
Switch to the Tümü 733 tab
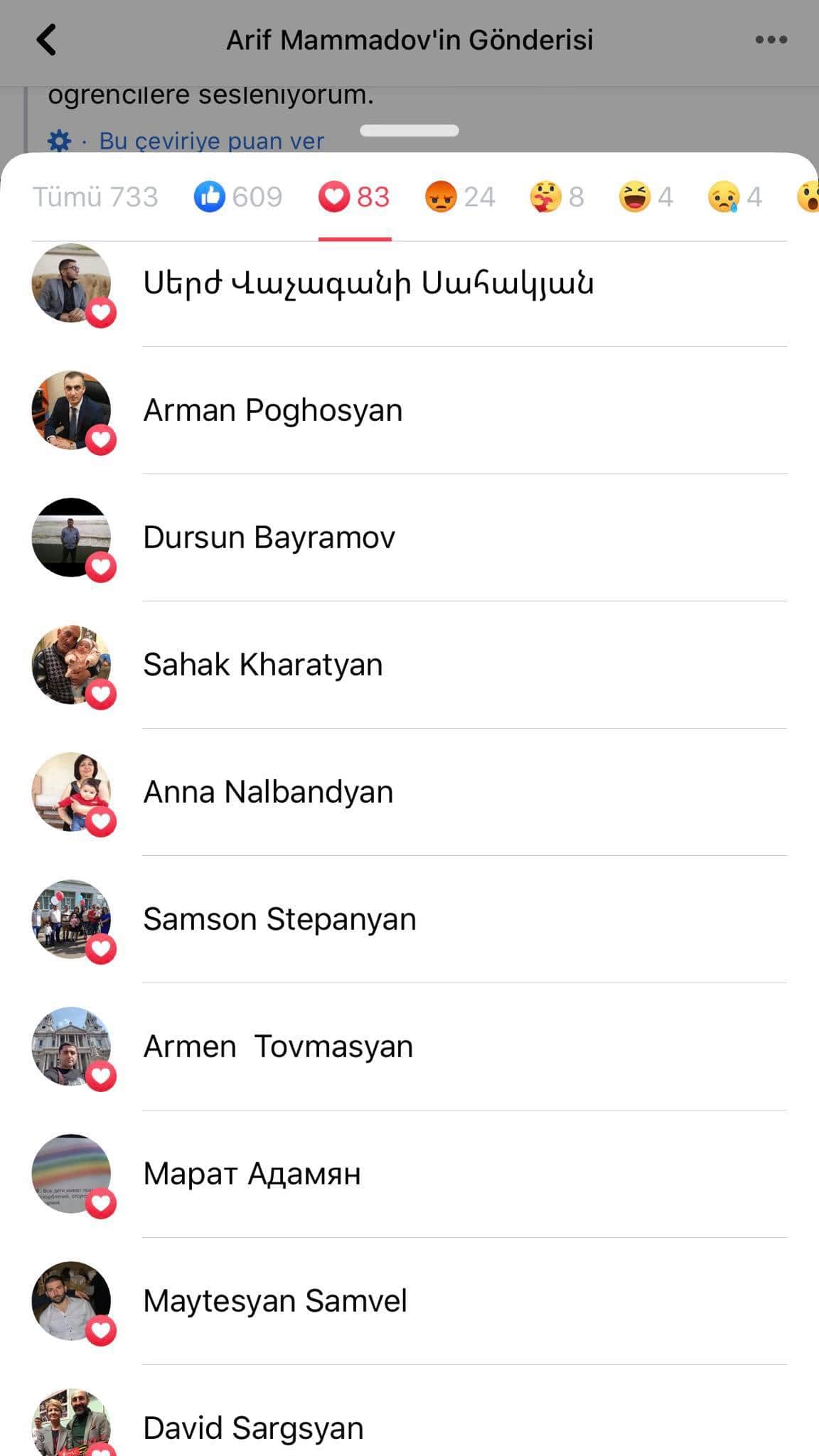click(95, 197)
